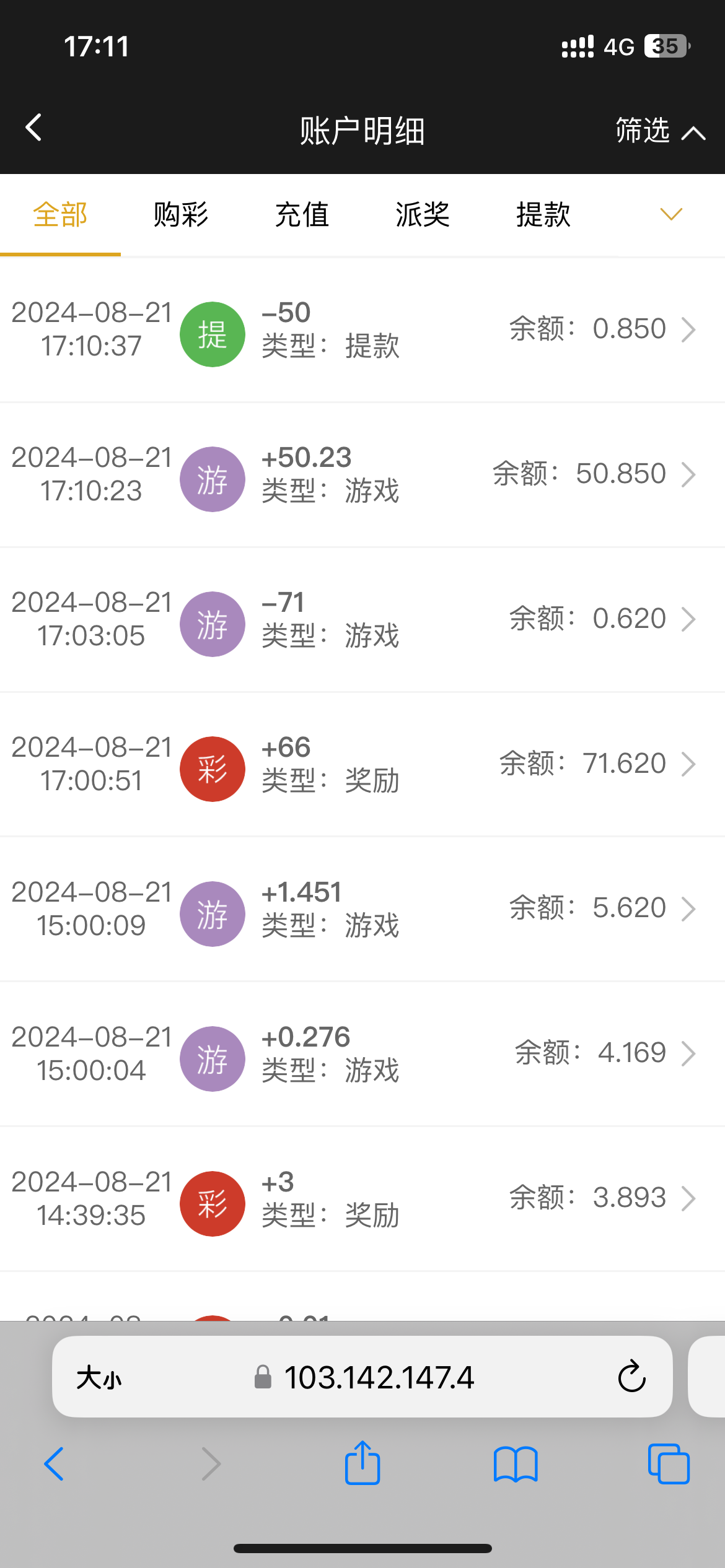Image resolution: width=725 pixels, height=1568 pixels.
Task: Switch to the 派奖 tab
Action: point(423,215)
